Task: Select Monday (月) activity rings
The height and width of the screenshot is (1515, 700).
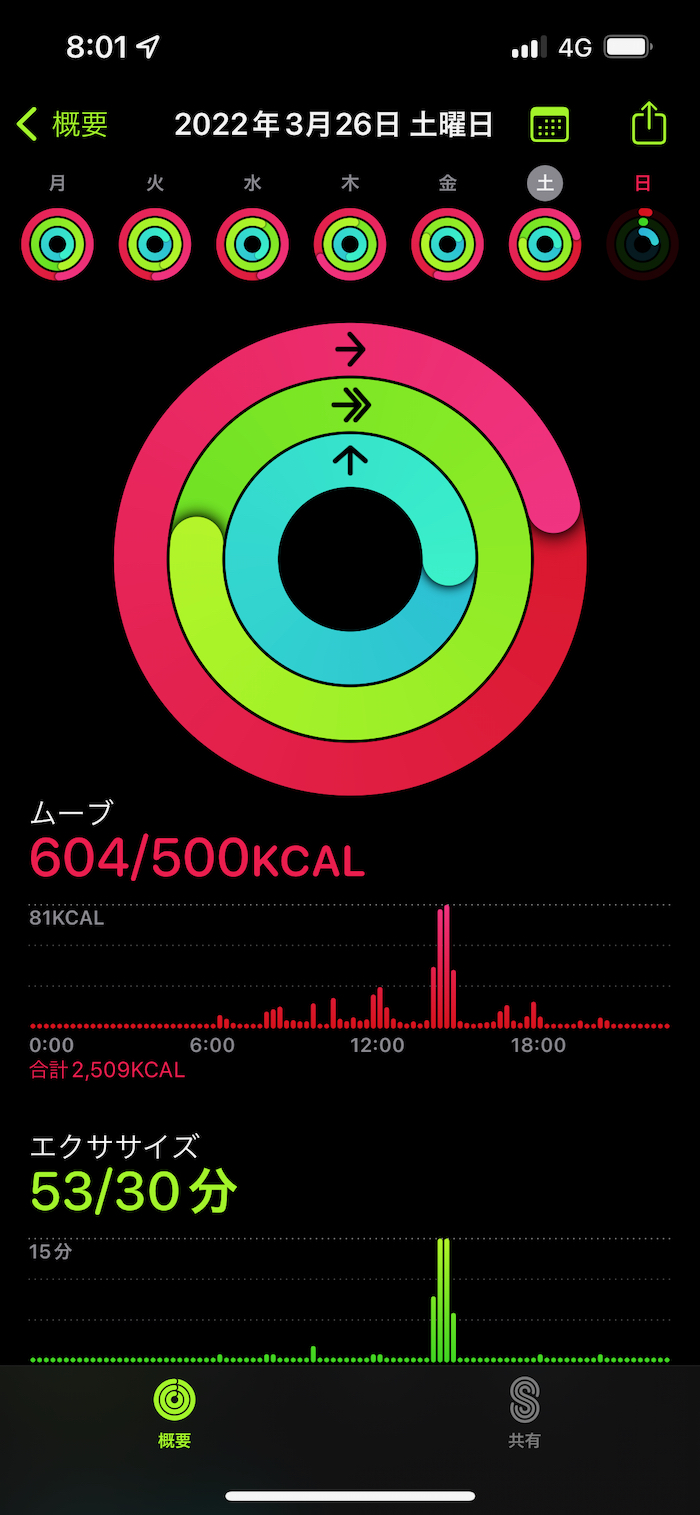Action: [58, 244]
